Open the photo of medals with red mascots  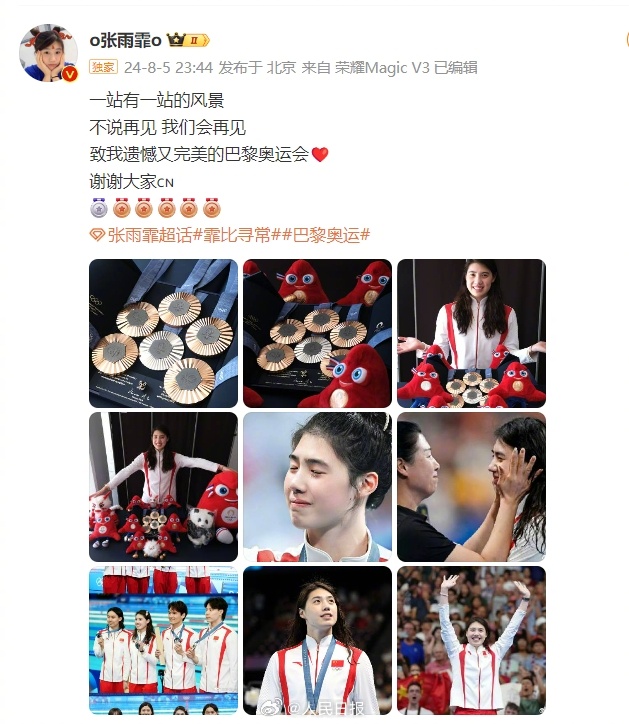click(x=317, y=333)
